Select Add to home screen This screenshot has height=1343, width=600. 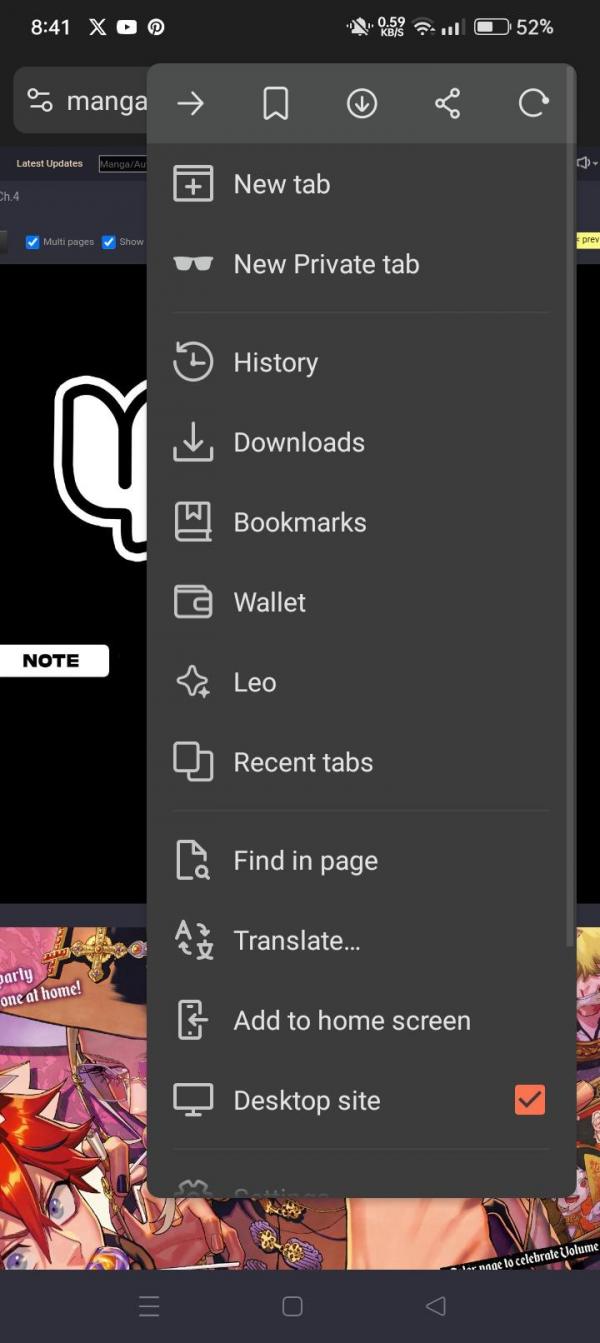coord(352,1021)
